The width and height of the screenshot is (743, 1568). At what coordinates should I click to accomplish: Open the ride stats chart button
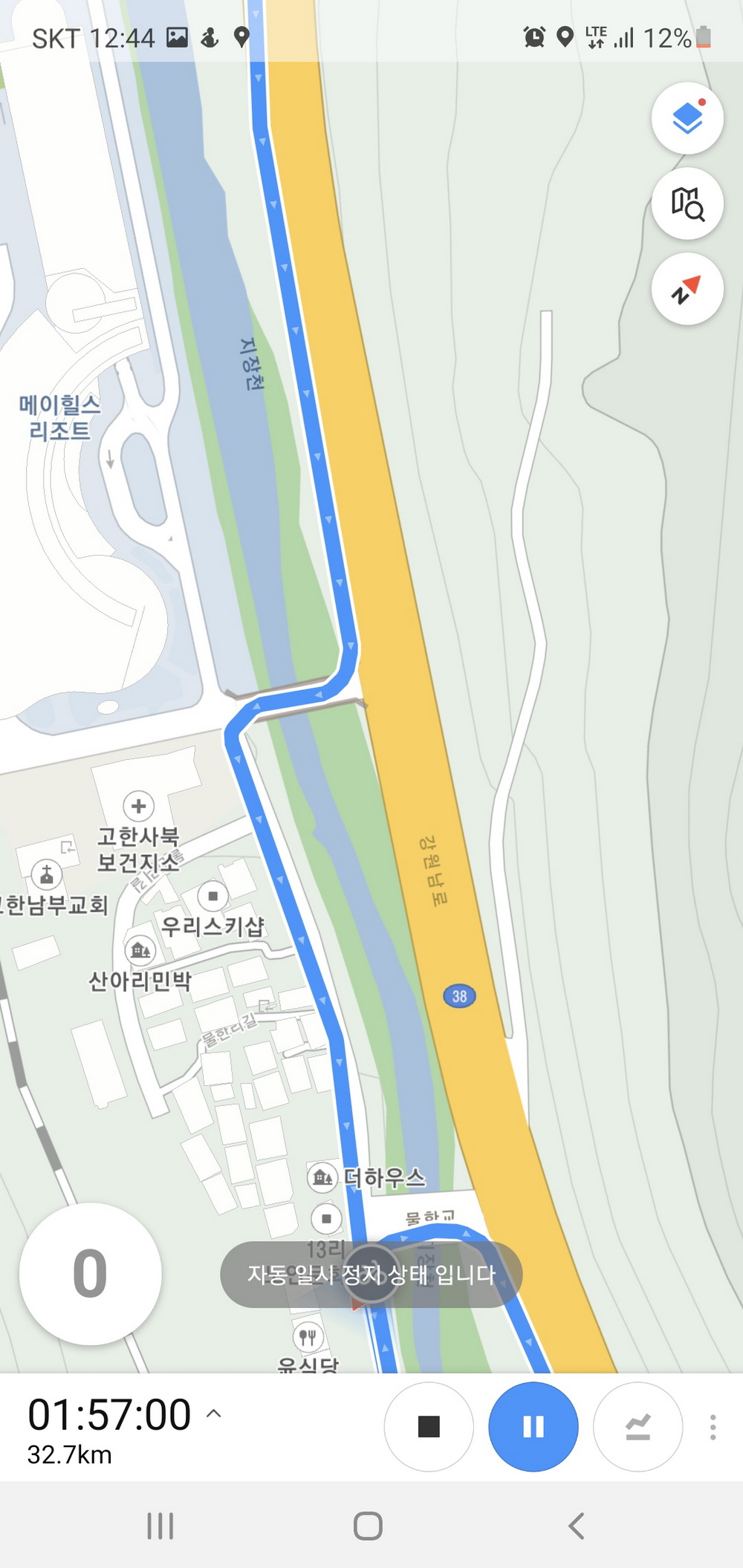click(x=637, y=1427)
